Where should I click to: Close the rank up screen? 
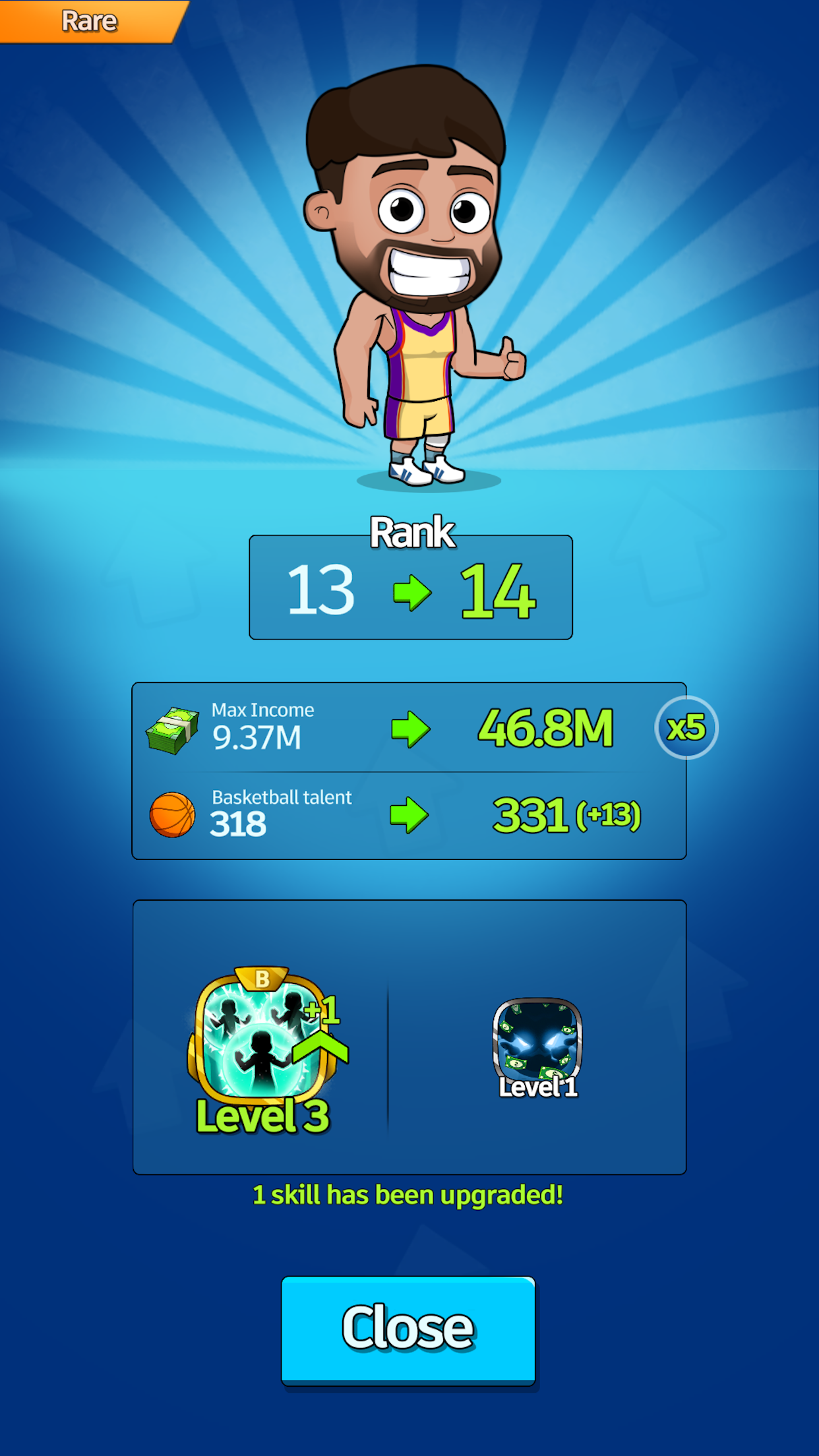point(408,1329)
